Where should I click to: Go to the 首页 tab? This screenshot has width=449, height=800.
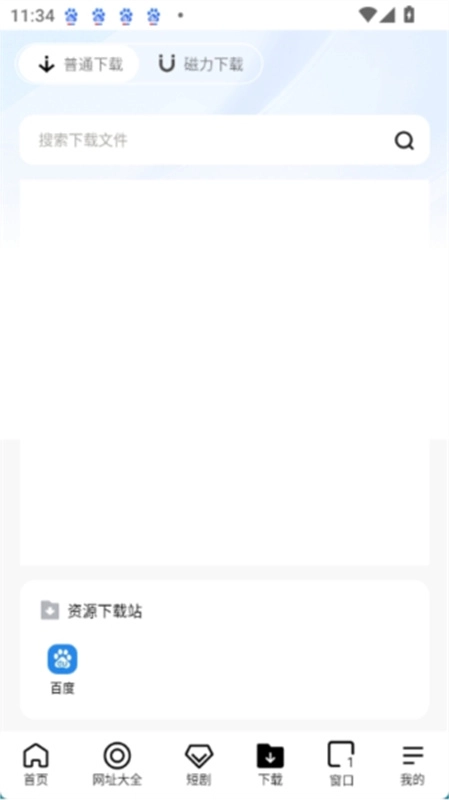(x=36, y=764)
